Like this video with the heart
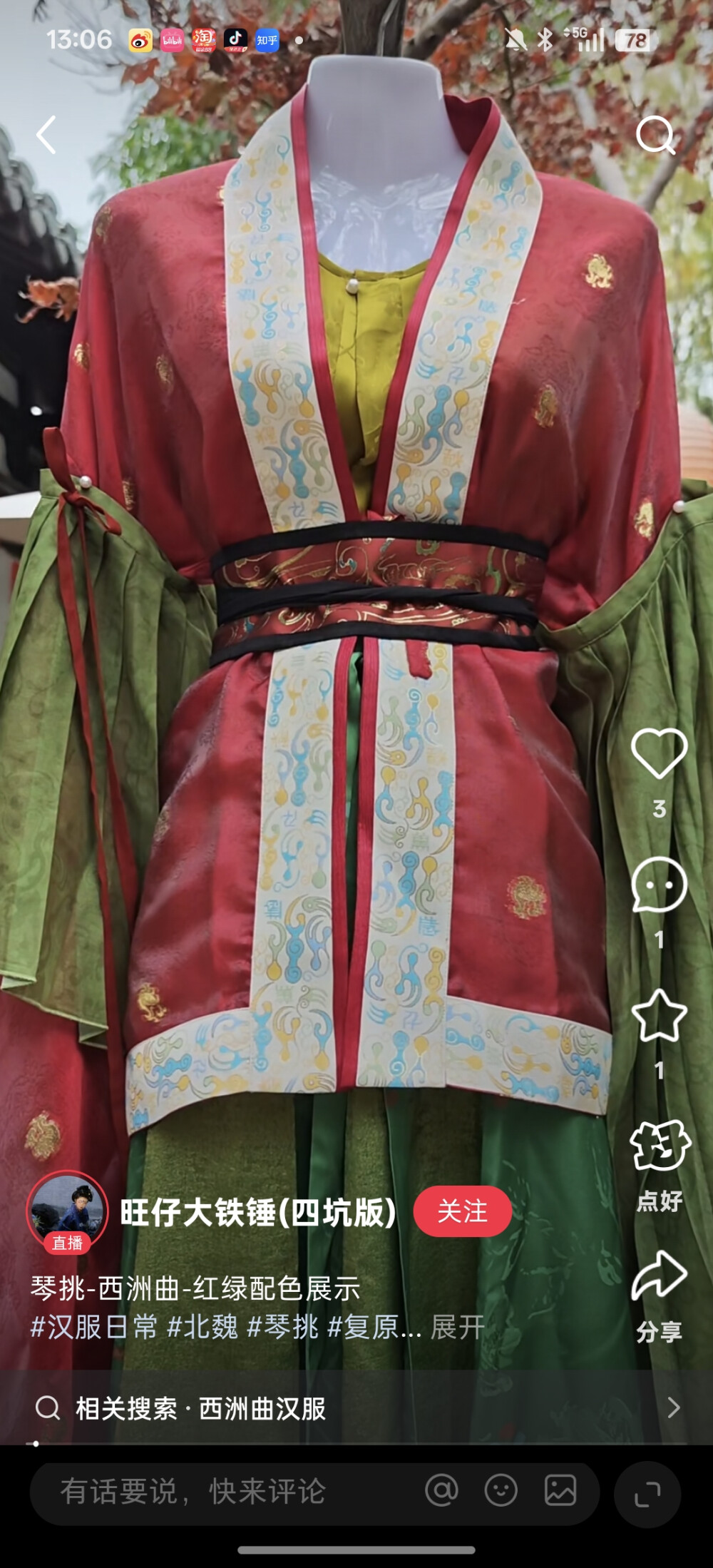The width and height of the screenshot is (713, 1568). [659, 753]
